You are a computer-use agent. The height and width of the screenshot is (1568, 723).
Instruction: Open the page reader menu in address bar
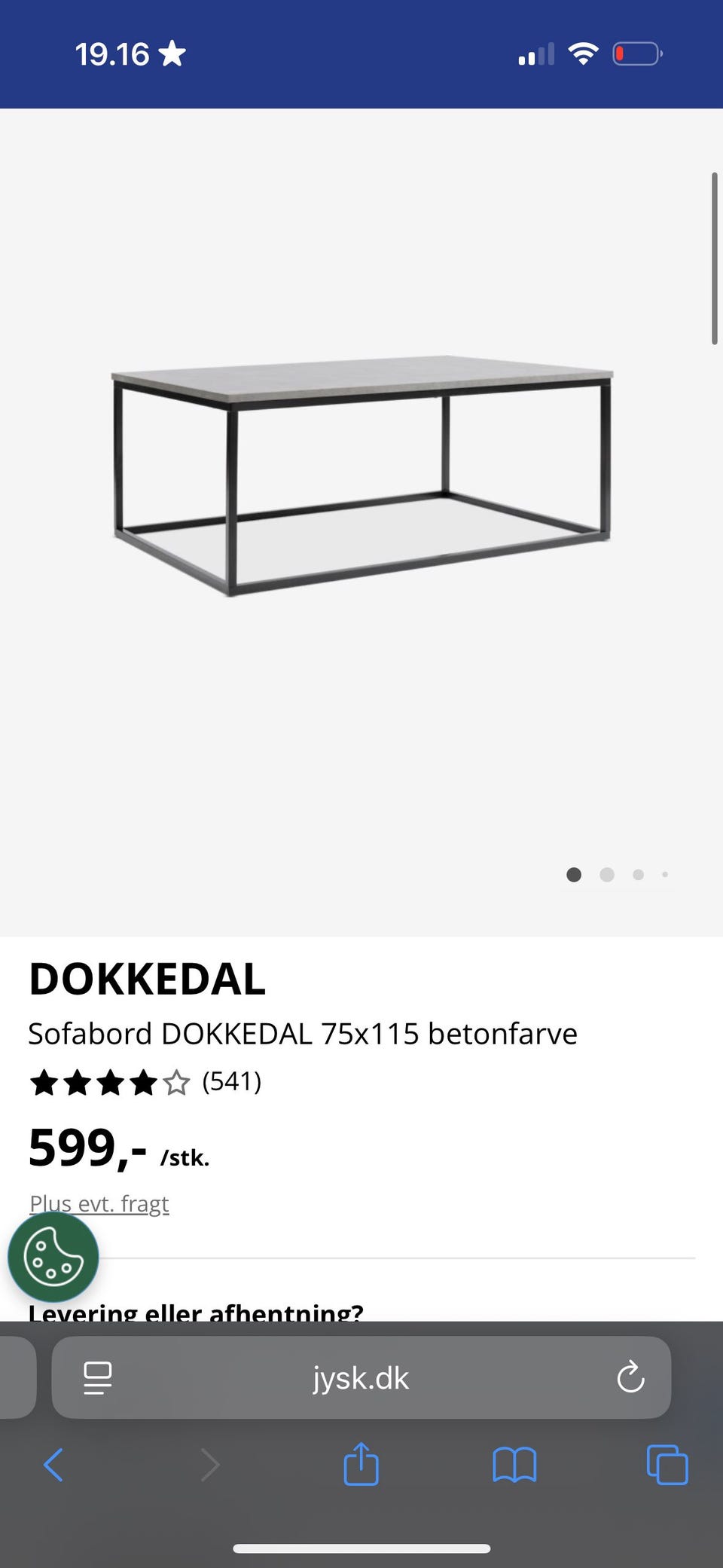click(98, 1378)
